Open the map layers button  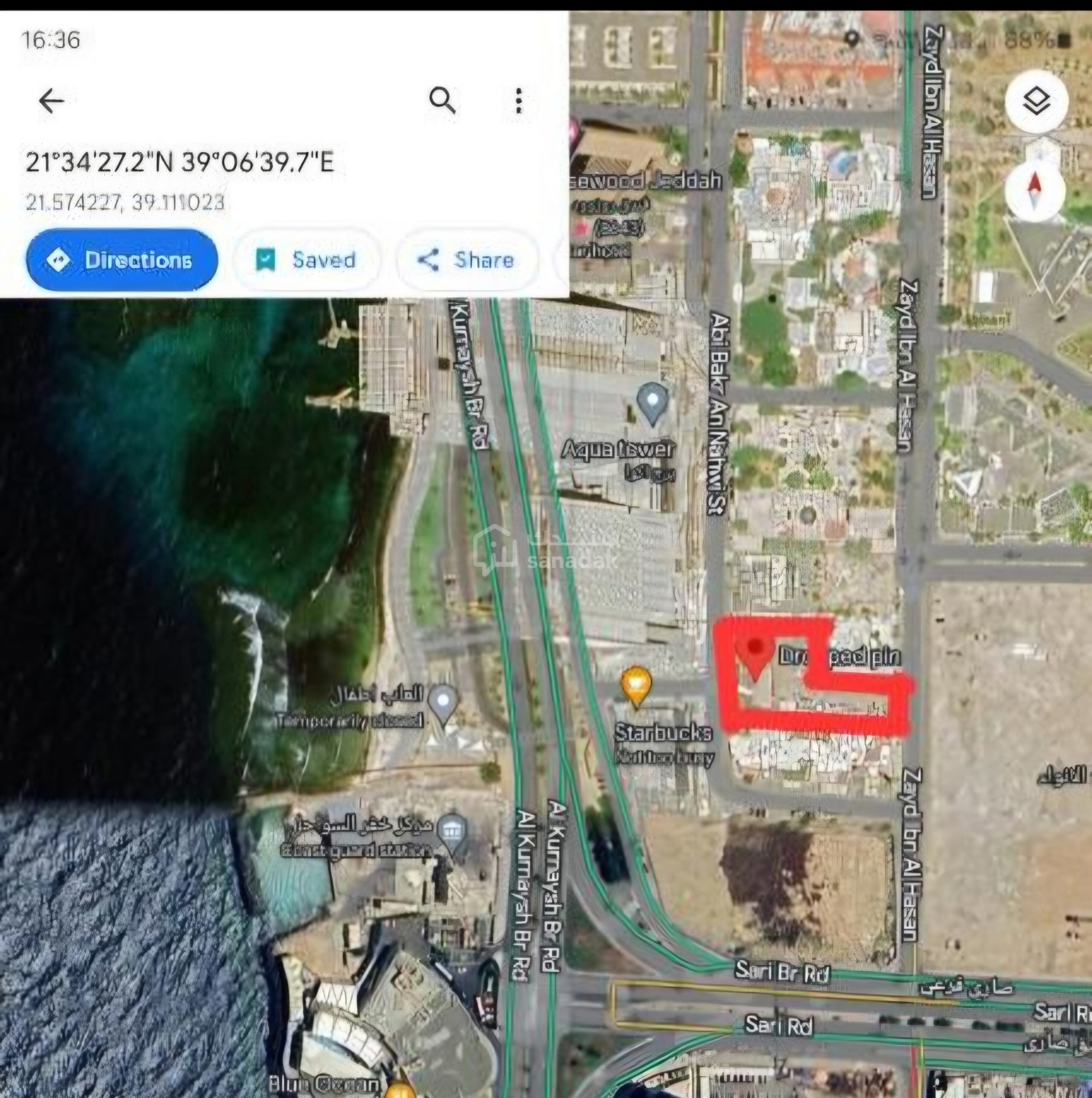click(1037, 102)
